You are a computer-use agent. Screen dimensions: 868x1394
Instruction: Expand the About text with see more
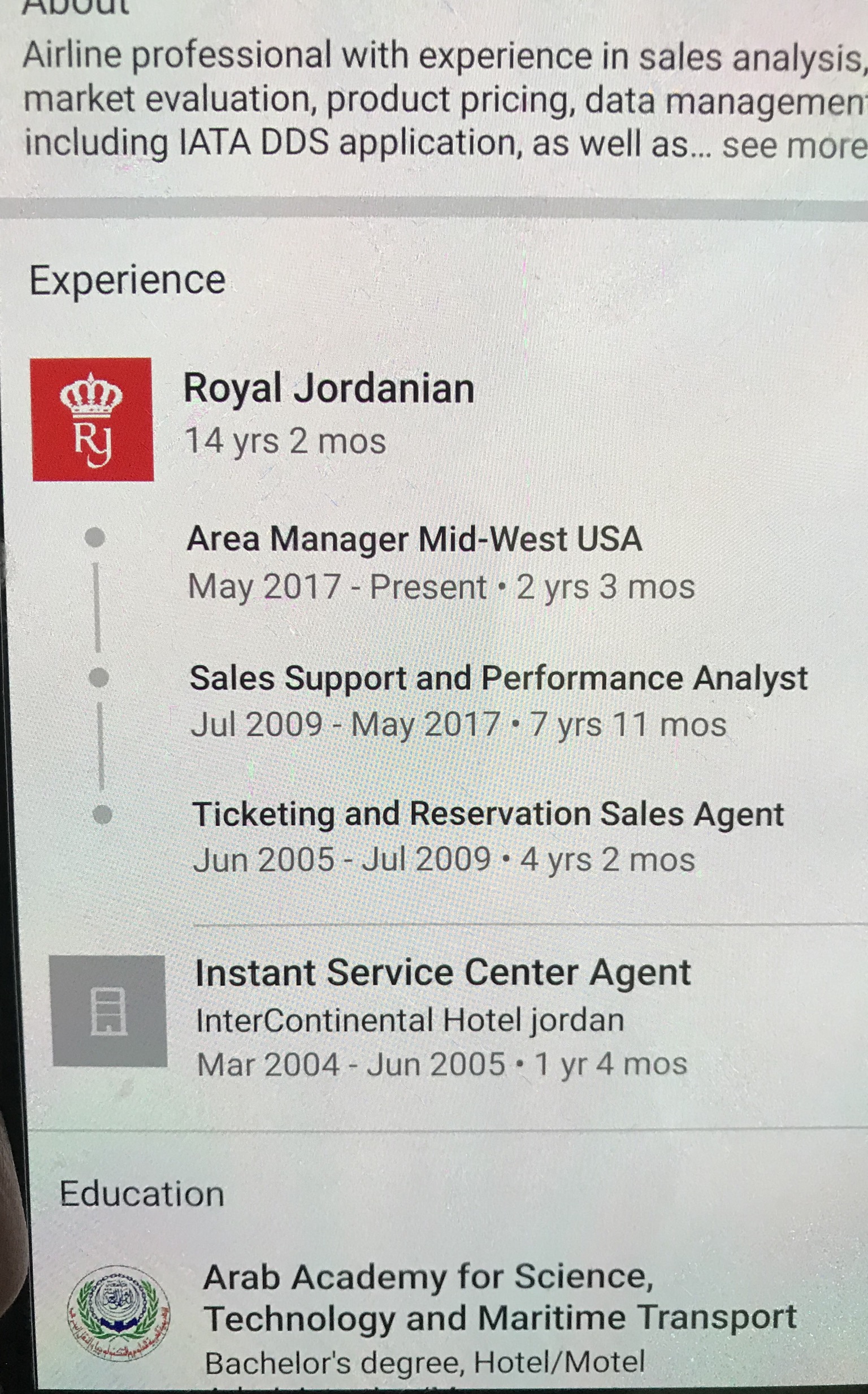(x=793, y=146)
